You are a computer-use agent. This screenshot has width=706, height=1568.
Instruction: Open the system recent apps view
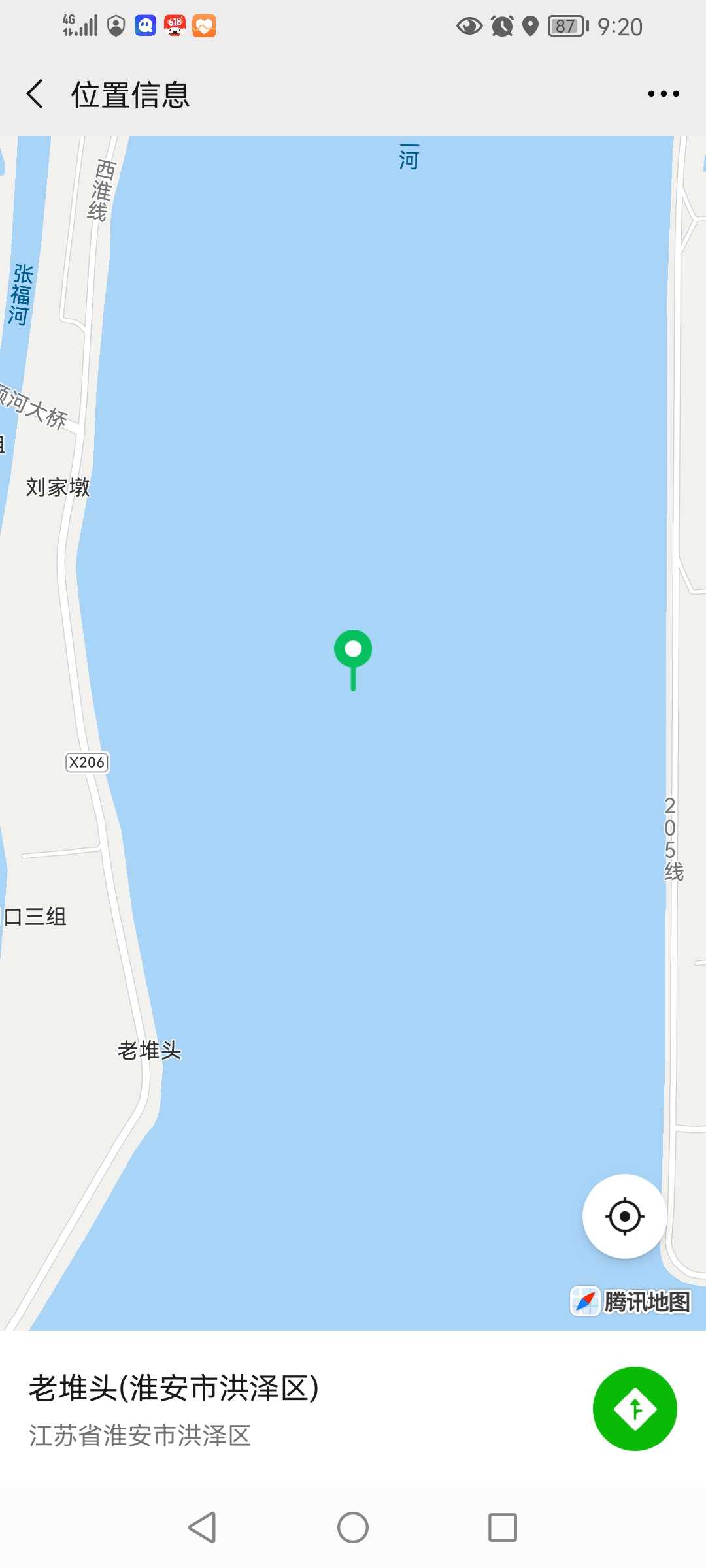503,1527
